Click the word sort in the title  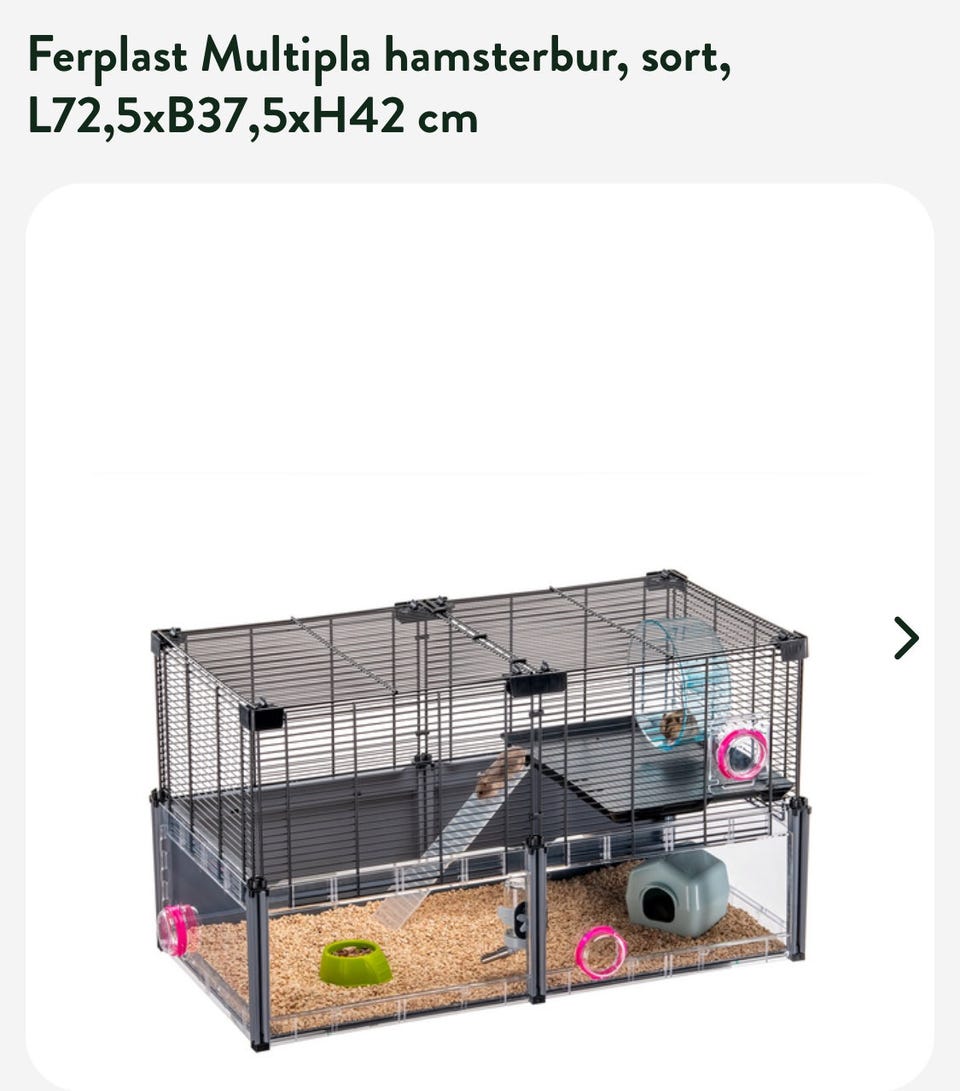click(683, 58)
